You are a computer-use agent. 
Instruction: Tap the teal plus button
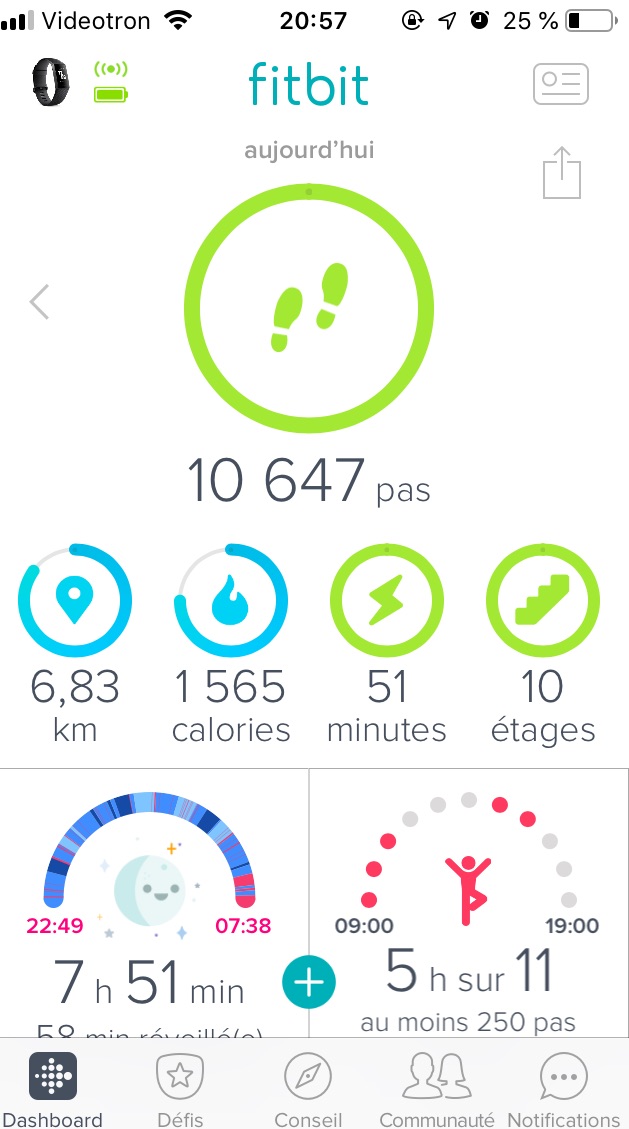[309, 982]
